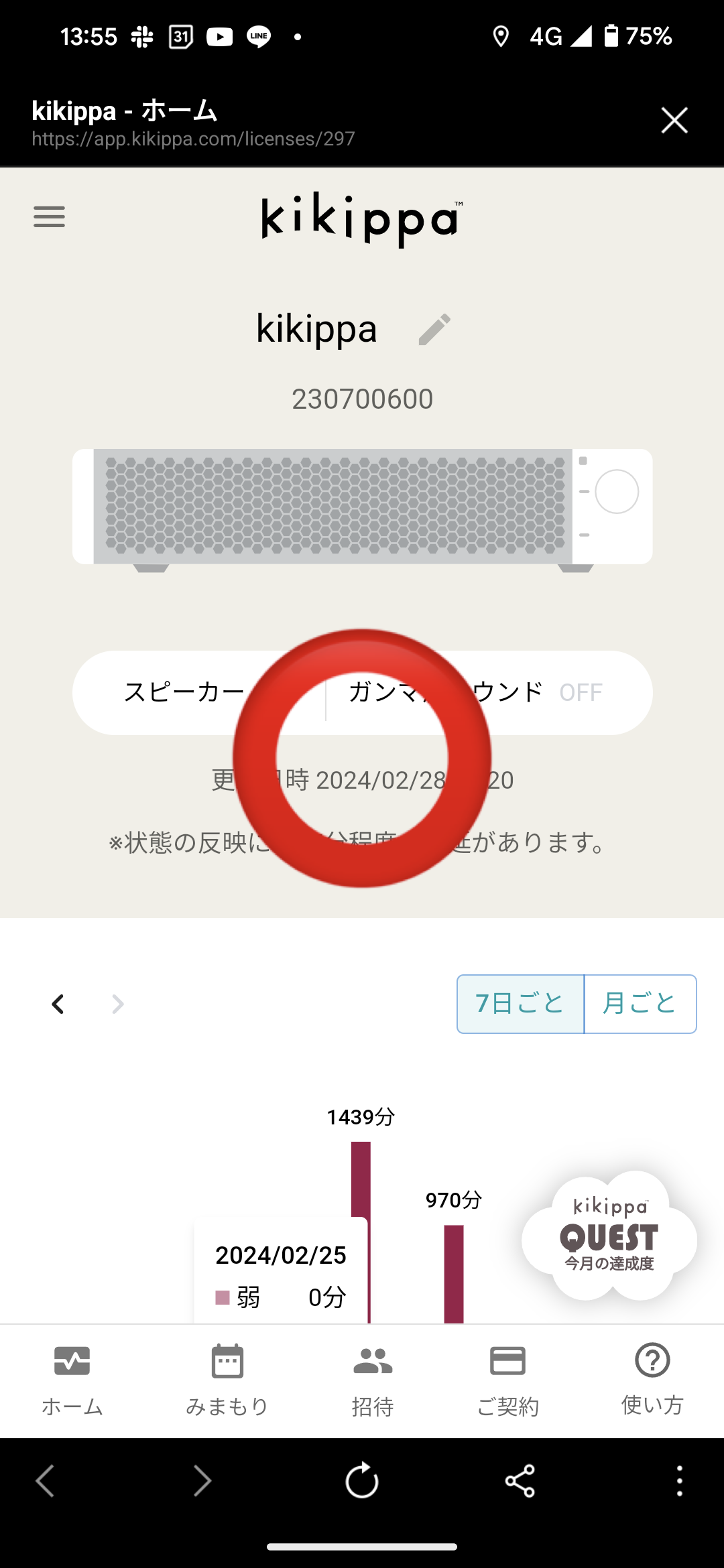Viewport: 724px width, 1568px height.
Task: Edit the device name with the pencil icon
Action: (x=434, y=328)
